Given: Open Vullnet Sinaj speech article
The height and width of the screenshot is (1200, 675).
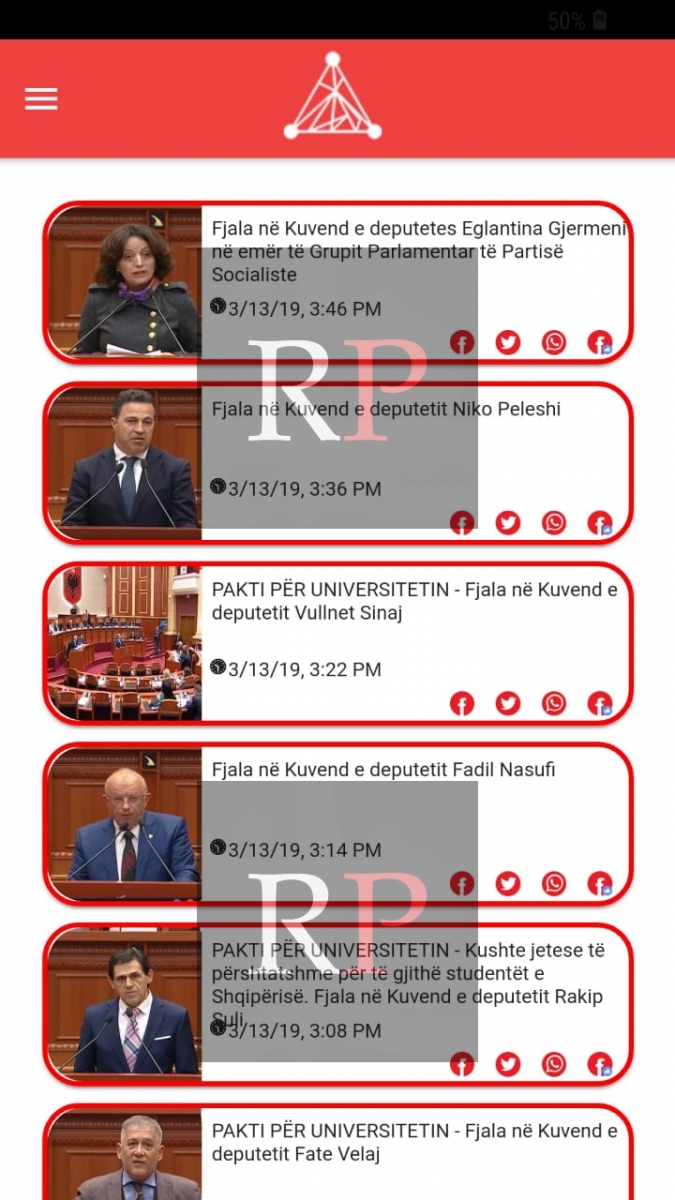Looking at the screenshot, I should pyautogui.click(x=414, y=601).
